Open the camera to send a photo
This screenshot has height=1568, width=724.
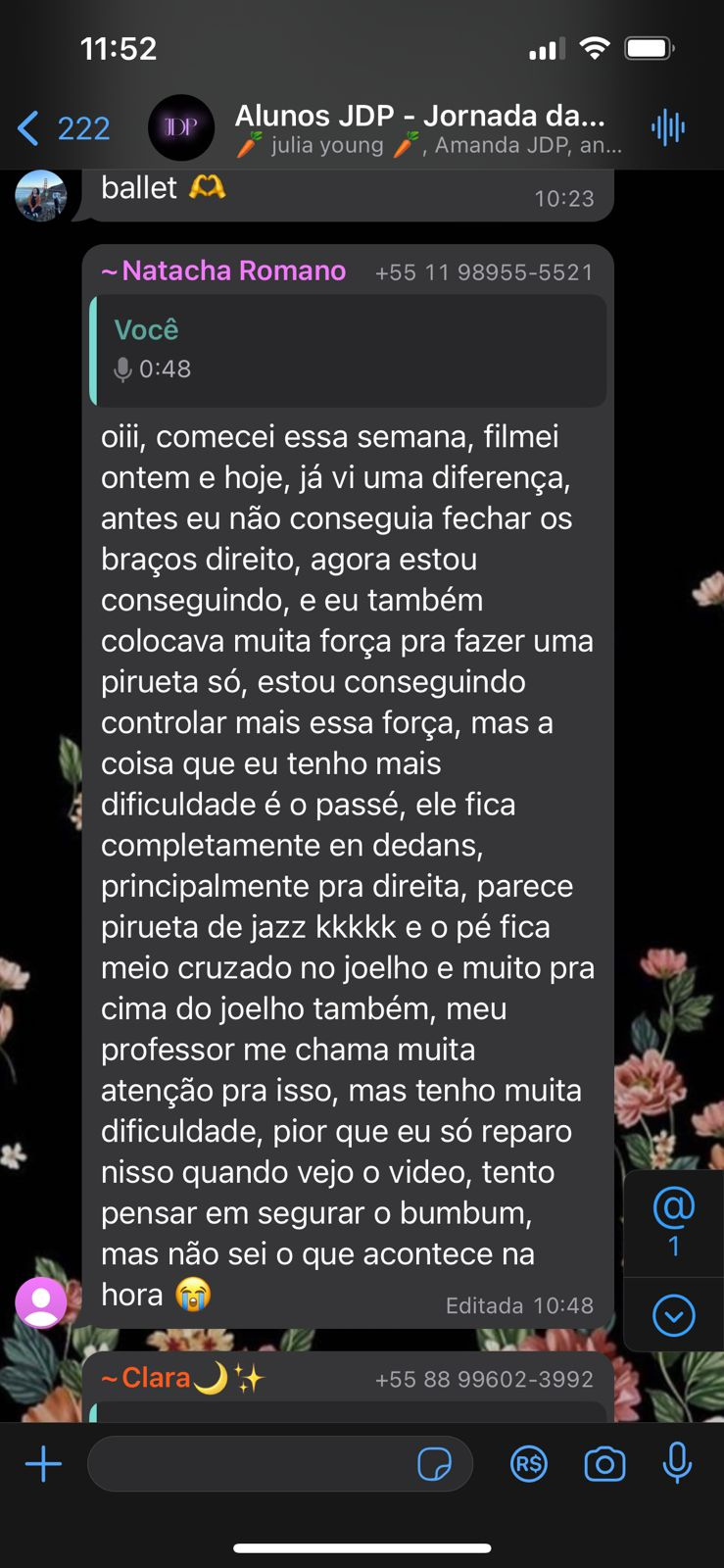pos(604,1464)
